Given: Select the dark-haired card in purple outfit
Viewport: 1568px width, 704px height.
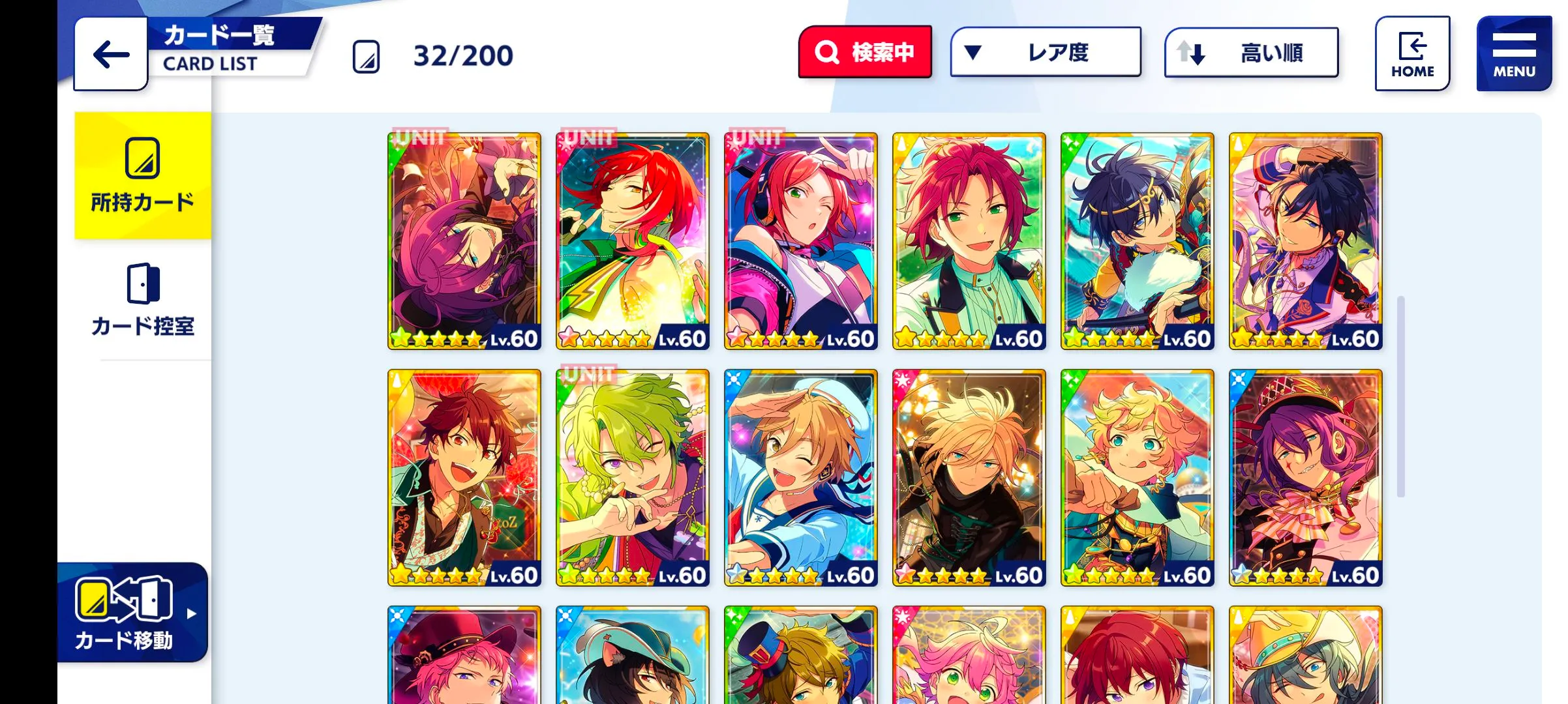Looking at the screenshot, I should click(x=1305, y=241).
